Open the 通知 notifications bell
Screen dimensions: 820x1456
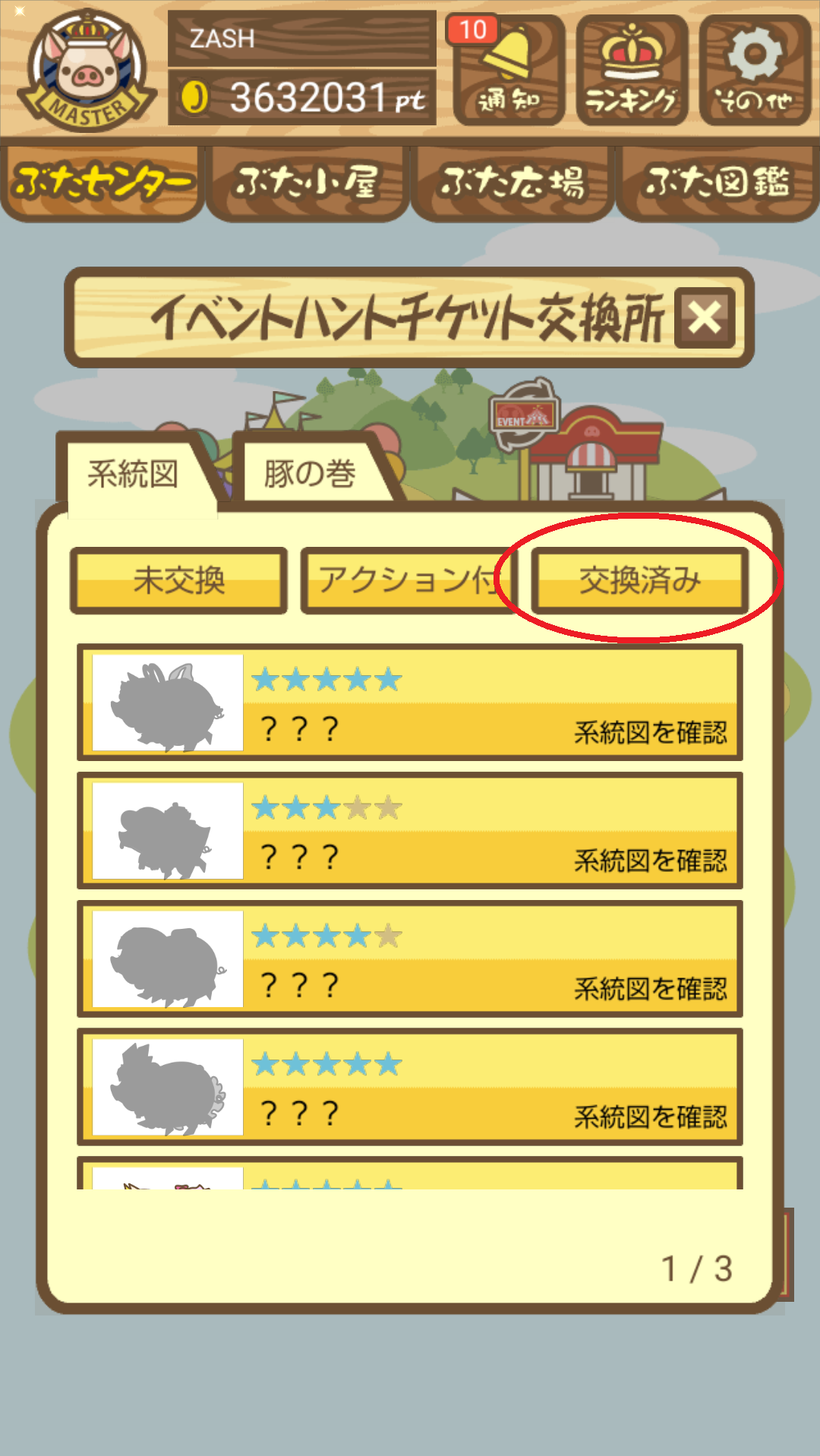click(509, 71)
